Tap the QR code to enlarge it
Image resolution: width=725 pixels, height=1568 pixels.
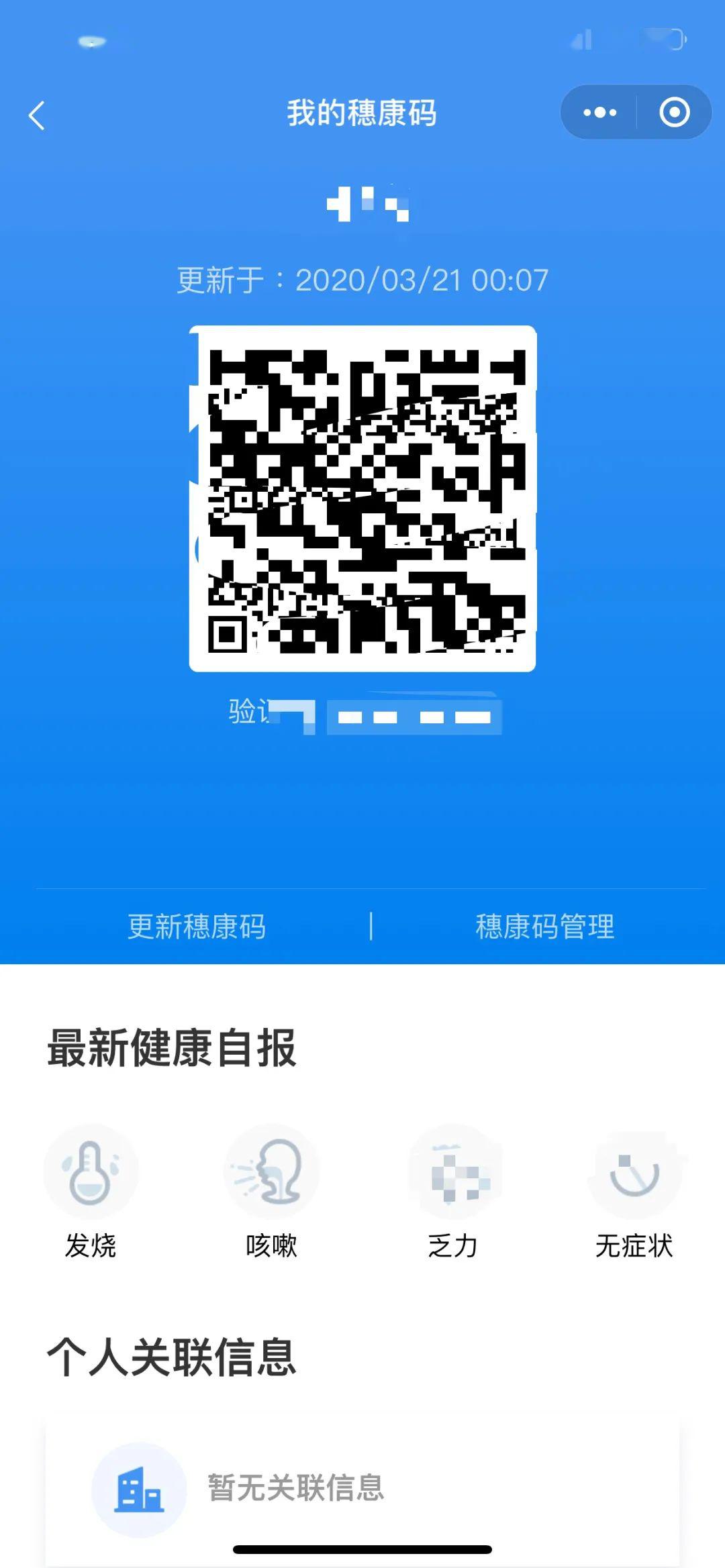click(x=362, y=496)
